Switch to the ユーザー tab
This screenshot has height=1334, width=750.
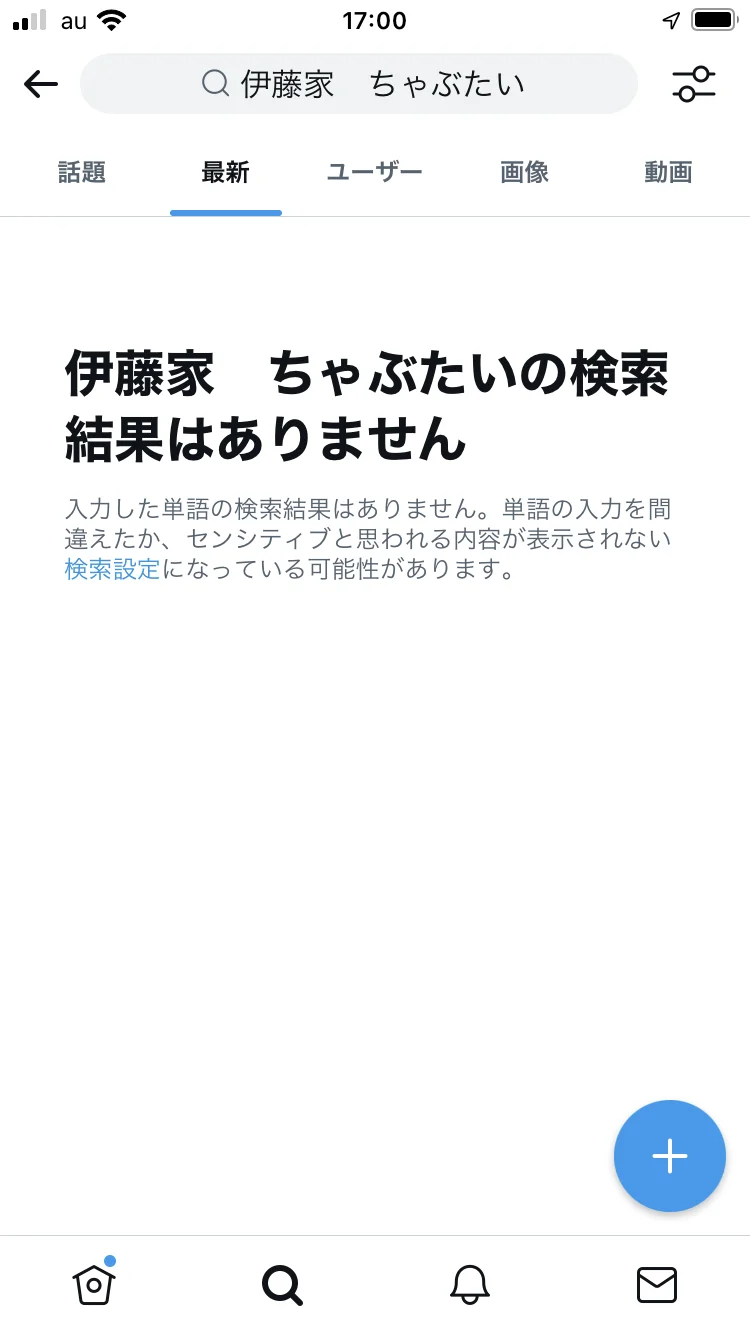tap(373, 172)
